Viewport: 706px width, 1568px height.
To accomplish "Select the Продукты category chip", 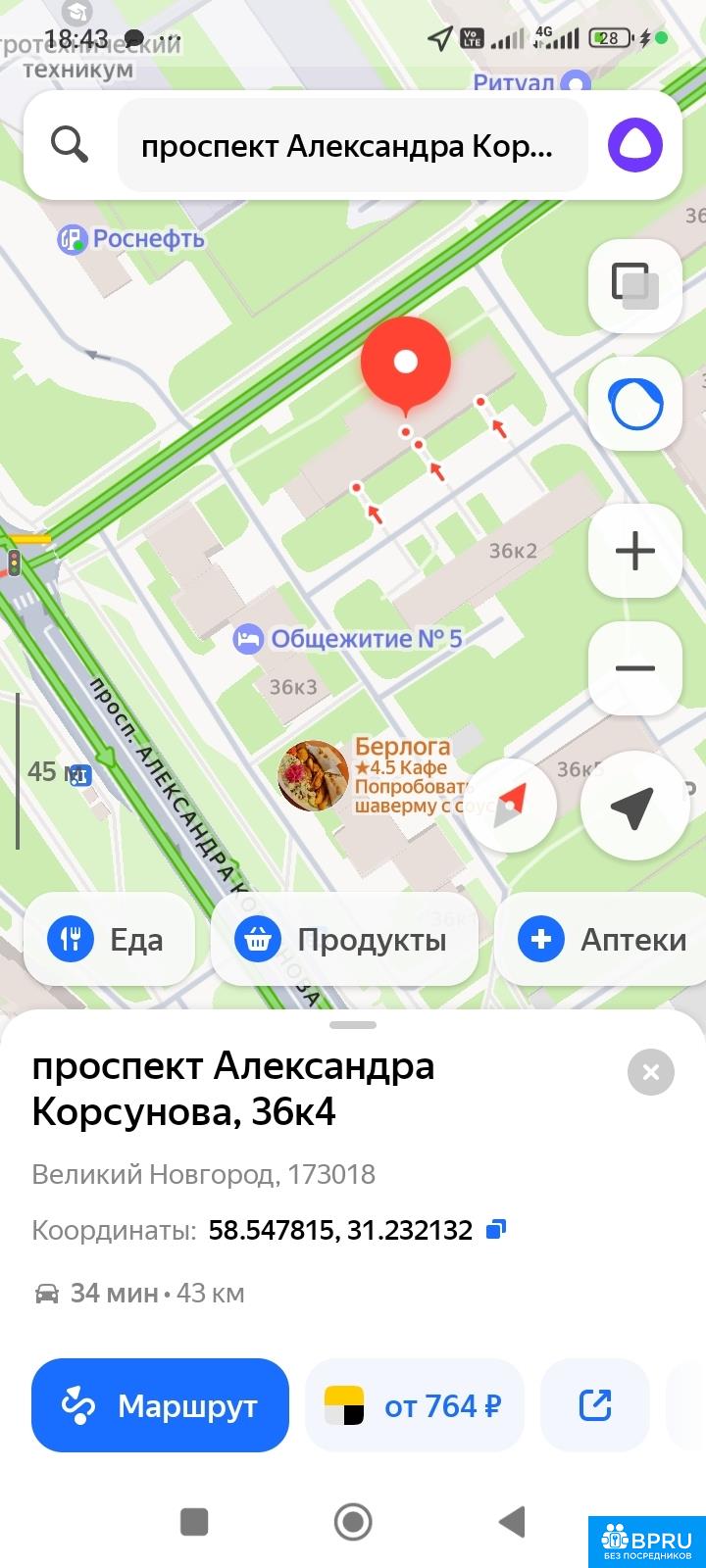I will (343, 940).
